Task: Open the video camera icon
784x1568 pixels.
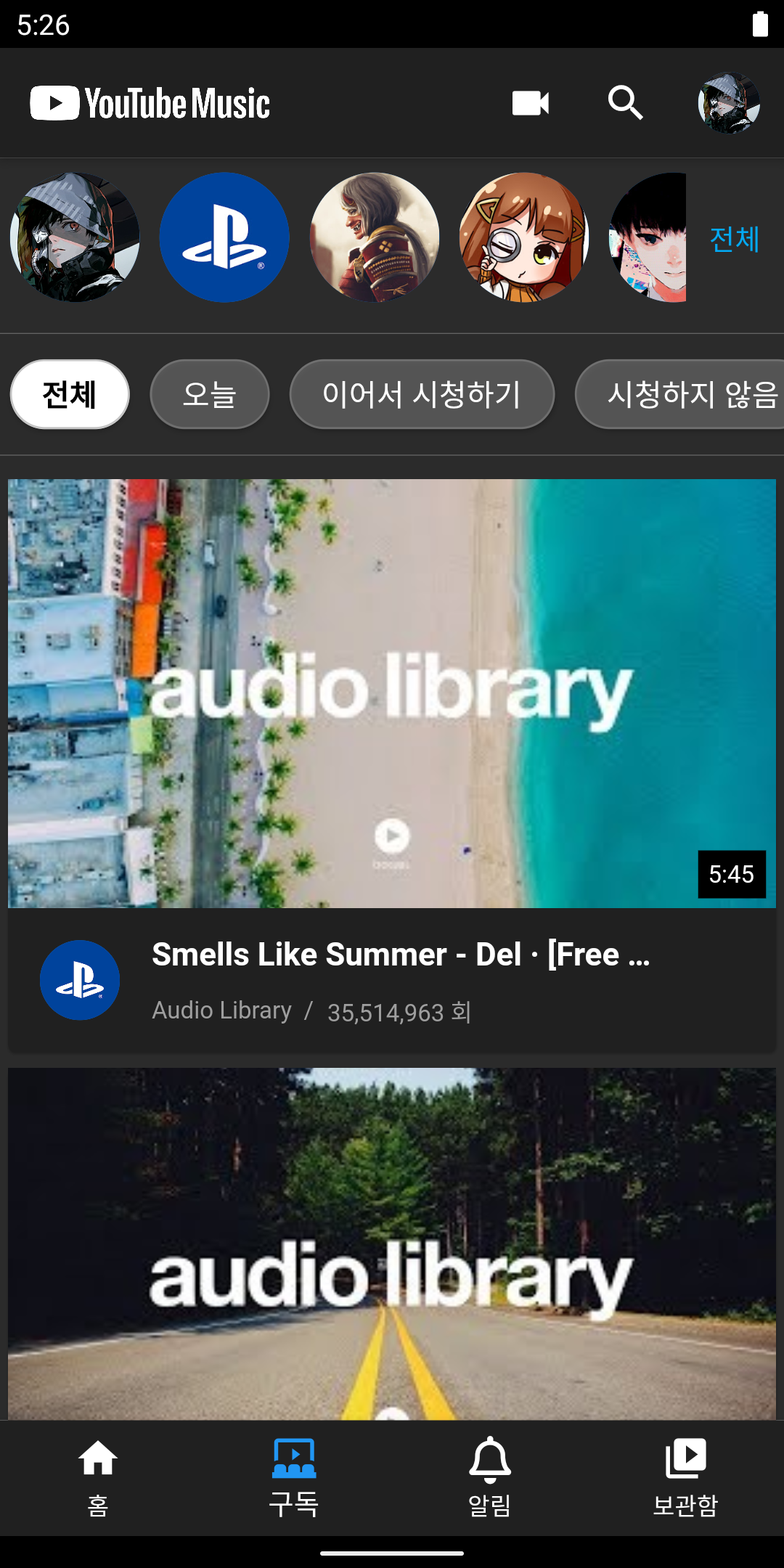Action: click(x=530, y=103)
